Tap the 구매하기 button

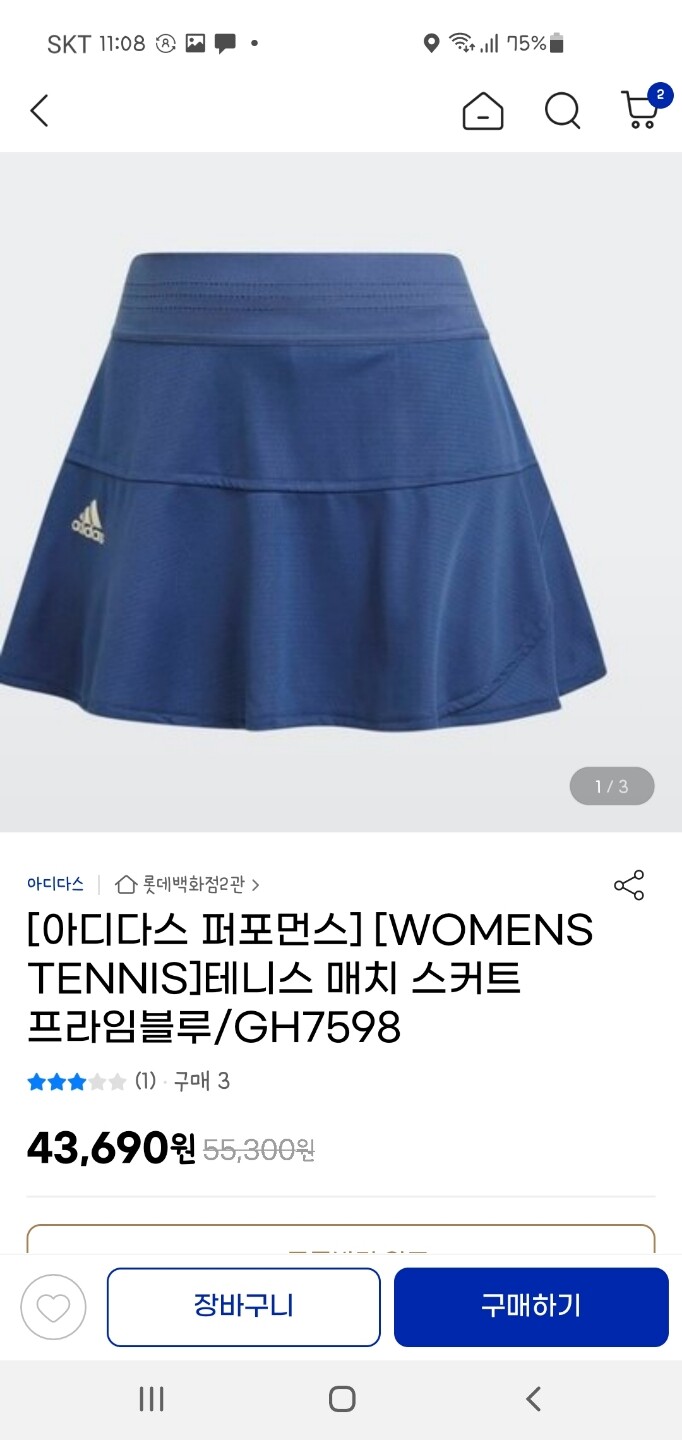point(531,1307)
